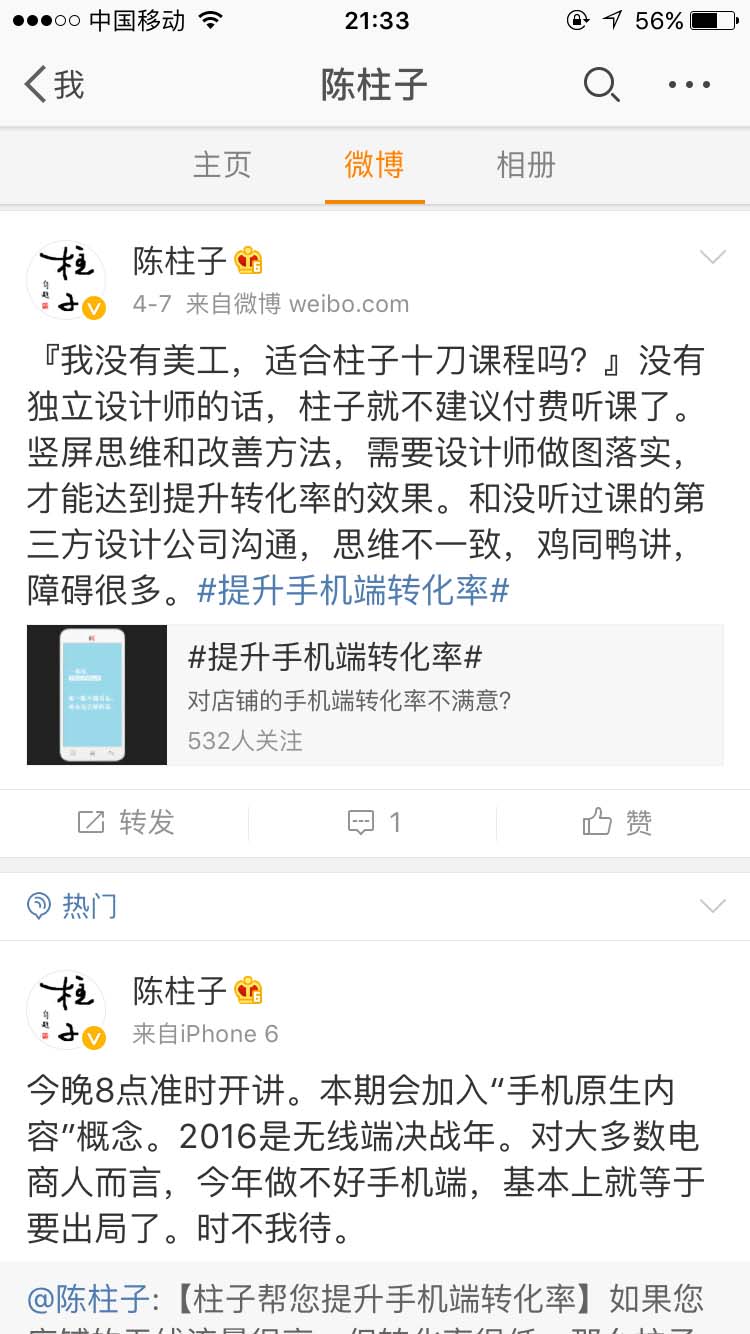Click the more options ellipsis icon

point(688,85)
